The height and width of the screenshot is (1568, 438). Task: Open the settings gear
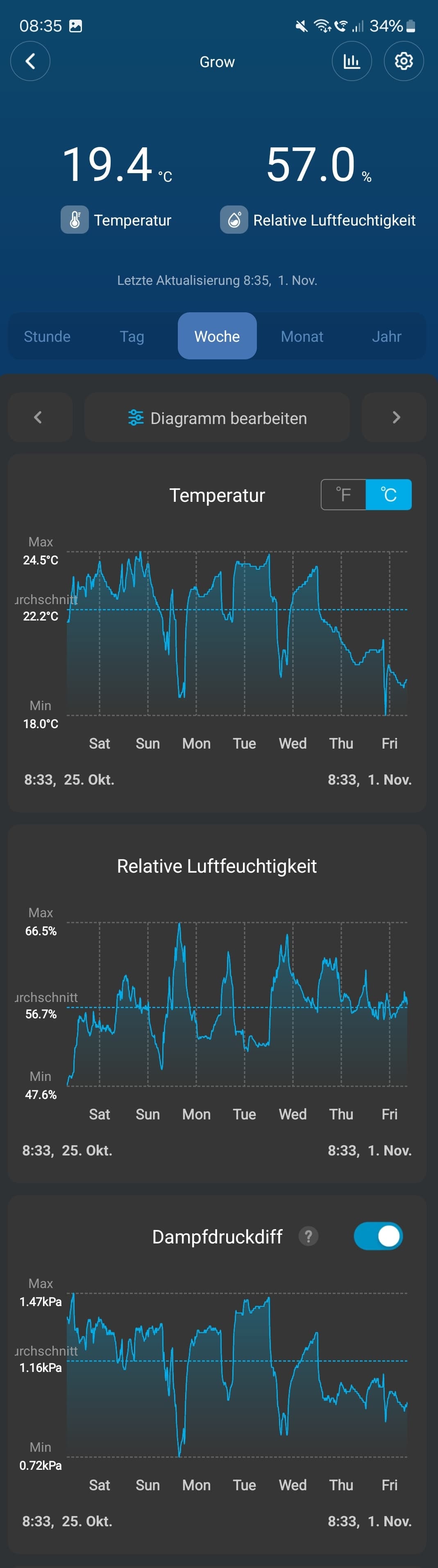click(403, 61)
